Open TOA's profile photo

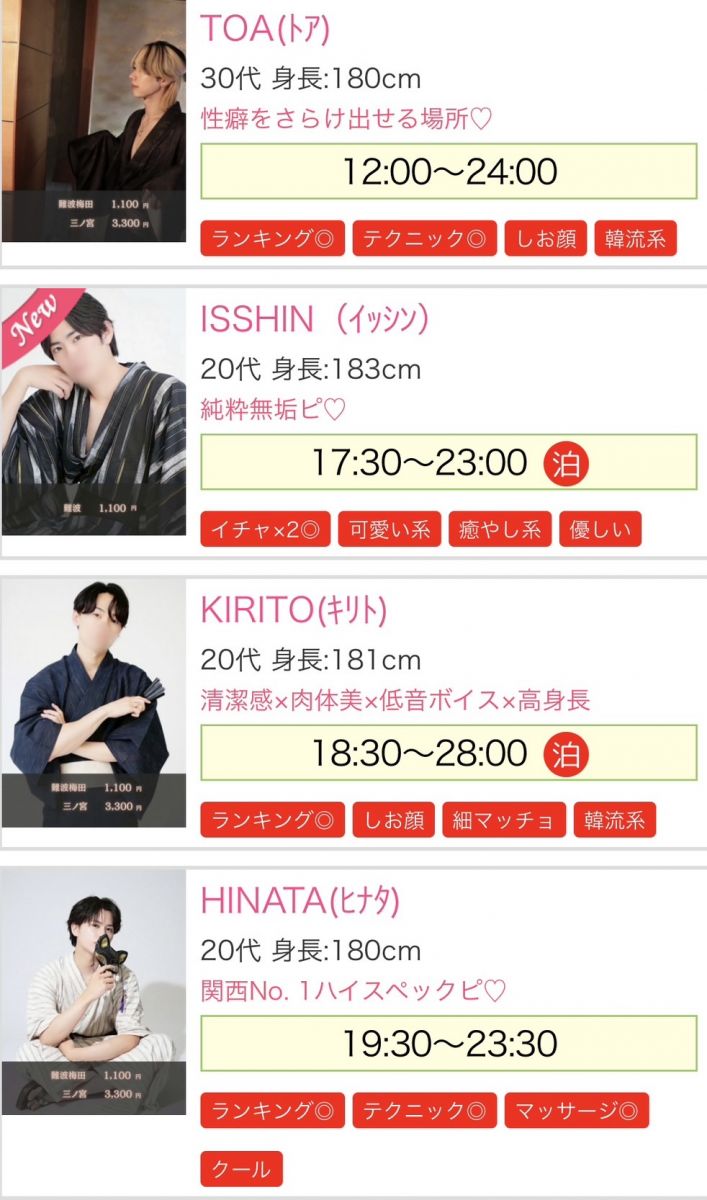pos(93,120)
